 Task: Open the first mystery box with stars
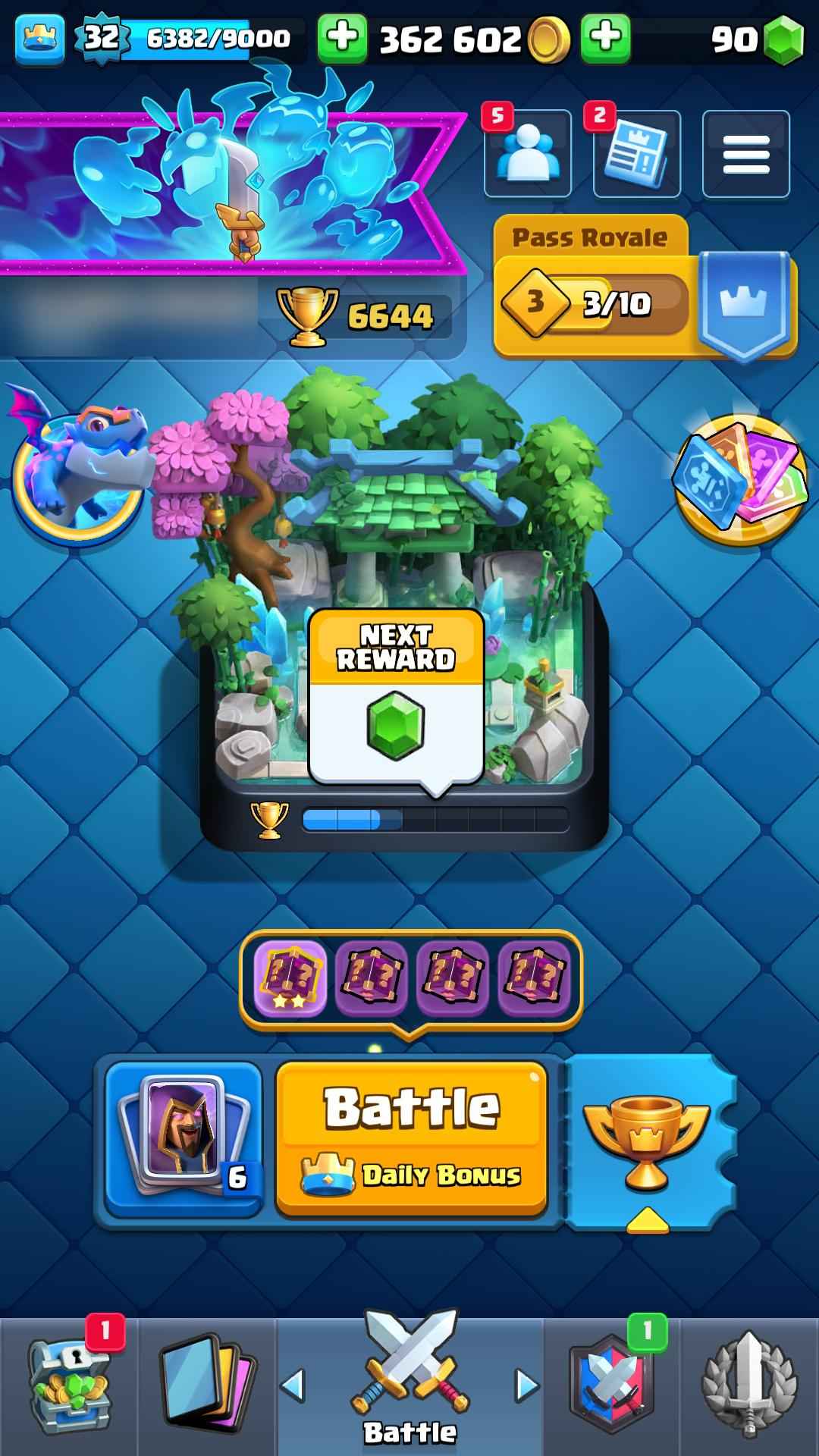point(290,978)
